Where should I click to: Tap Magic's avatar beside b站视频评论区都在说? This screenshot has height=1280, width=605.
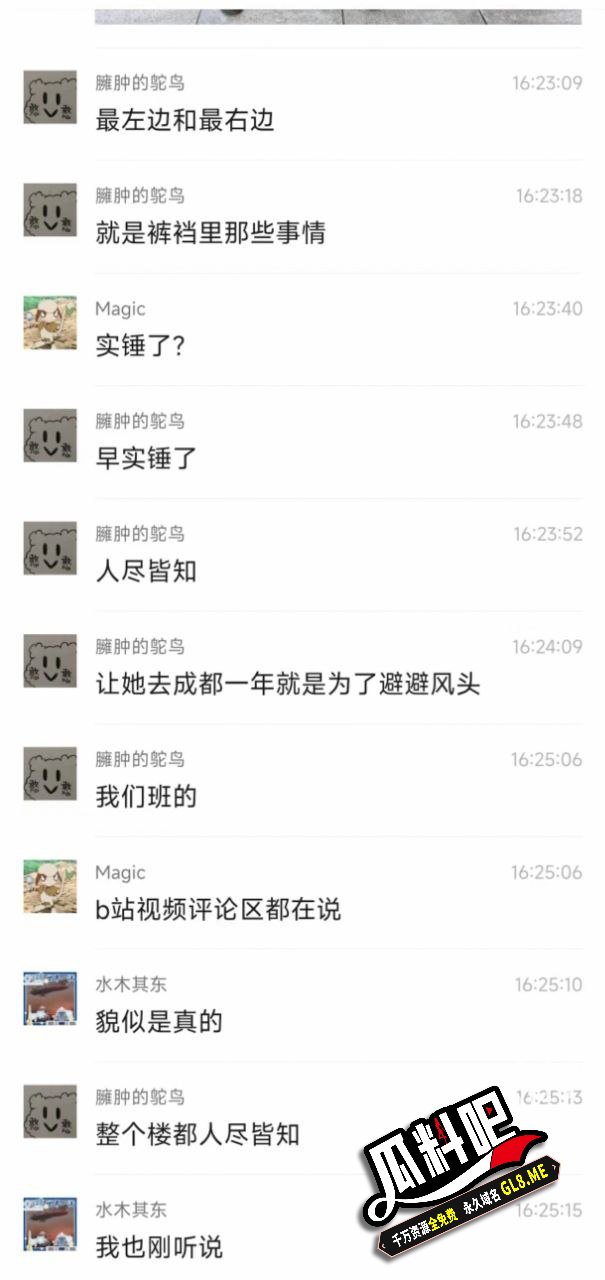click(x=50, y=886)
